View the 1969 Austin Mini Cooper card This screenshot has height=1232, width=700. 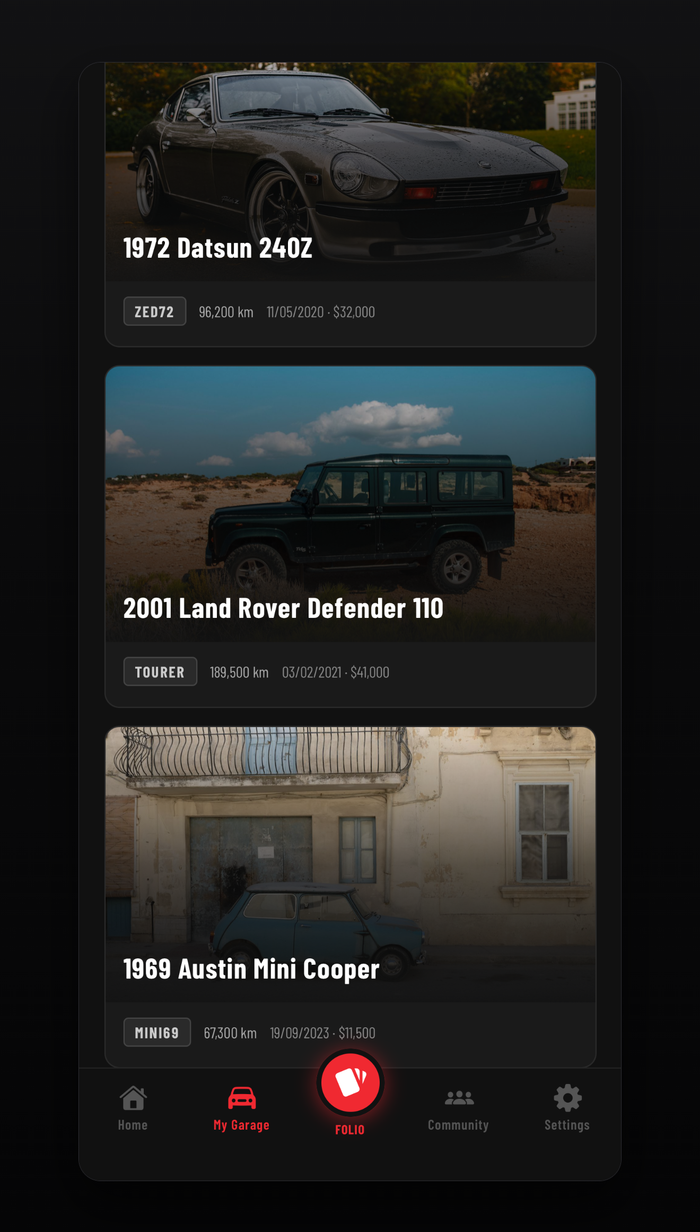tap(350, 897)
